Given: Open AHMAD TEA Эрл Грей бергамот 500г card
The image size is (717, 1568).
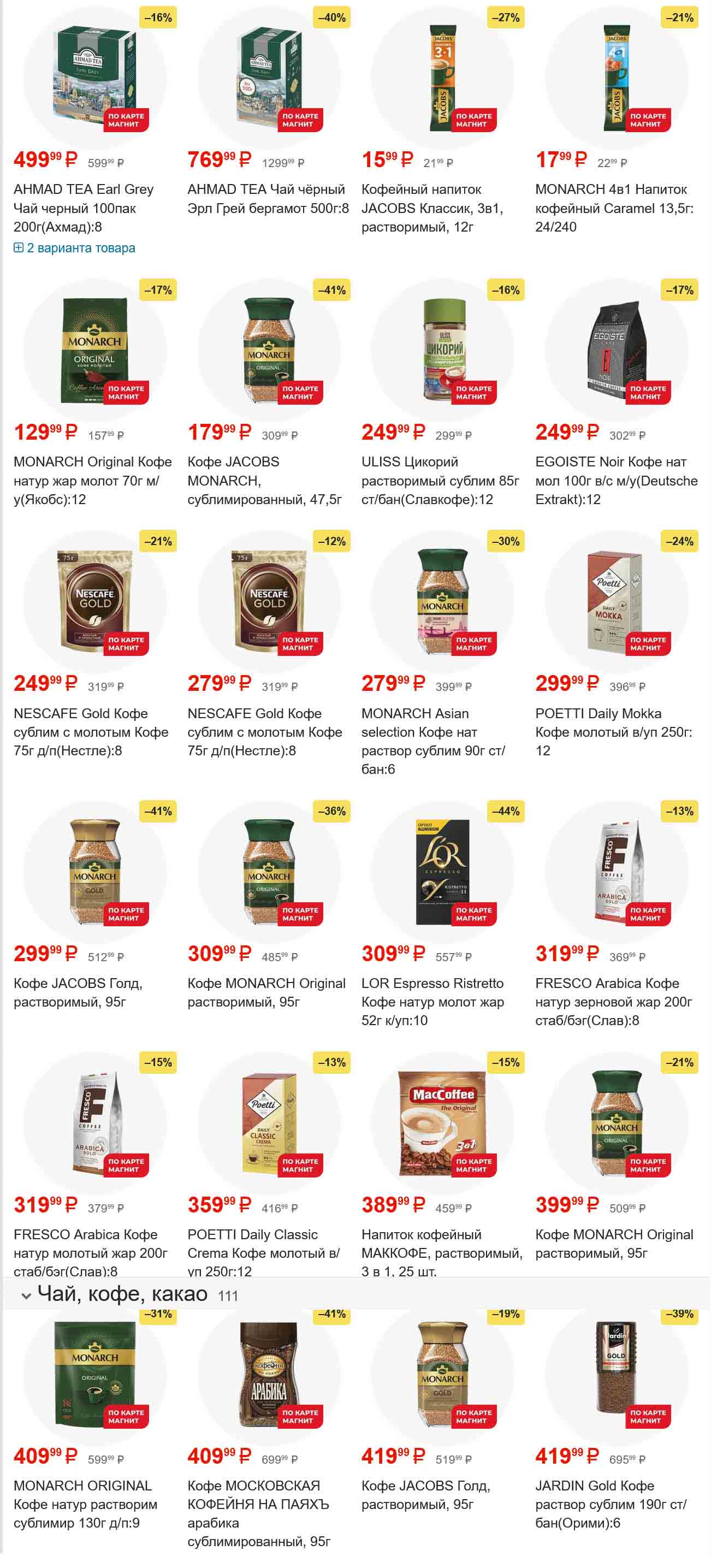Looking at the screenshot, I should (x=268, y=198).
